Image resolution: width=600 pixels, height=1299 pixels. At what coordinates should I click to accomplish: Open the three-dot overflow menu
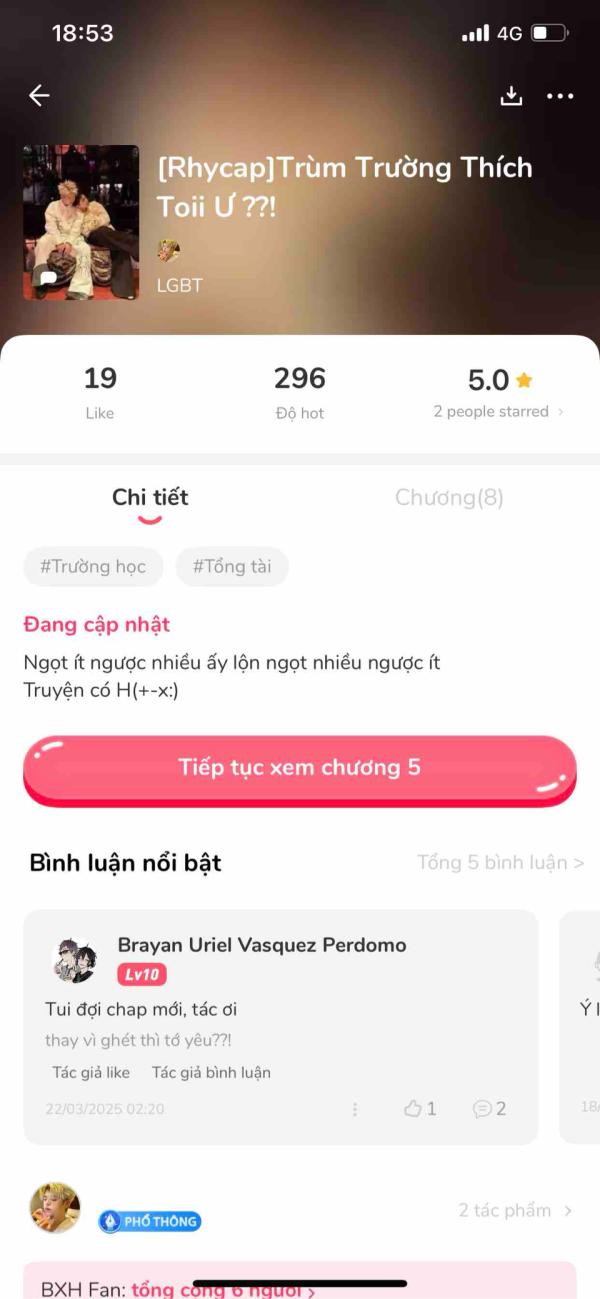(560, 96)
